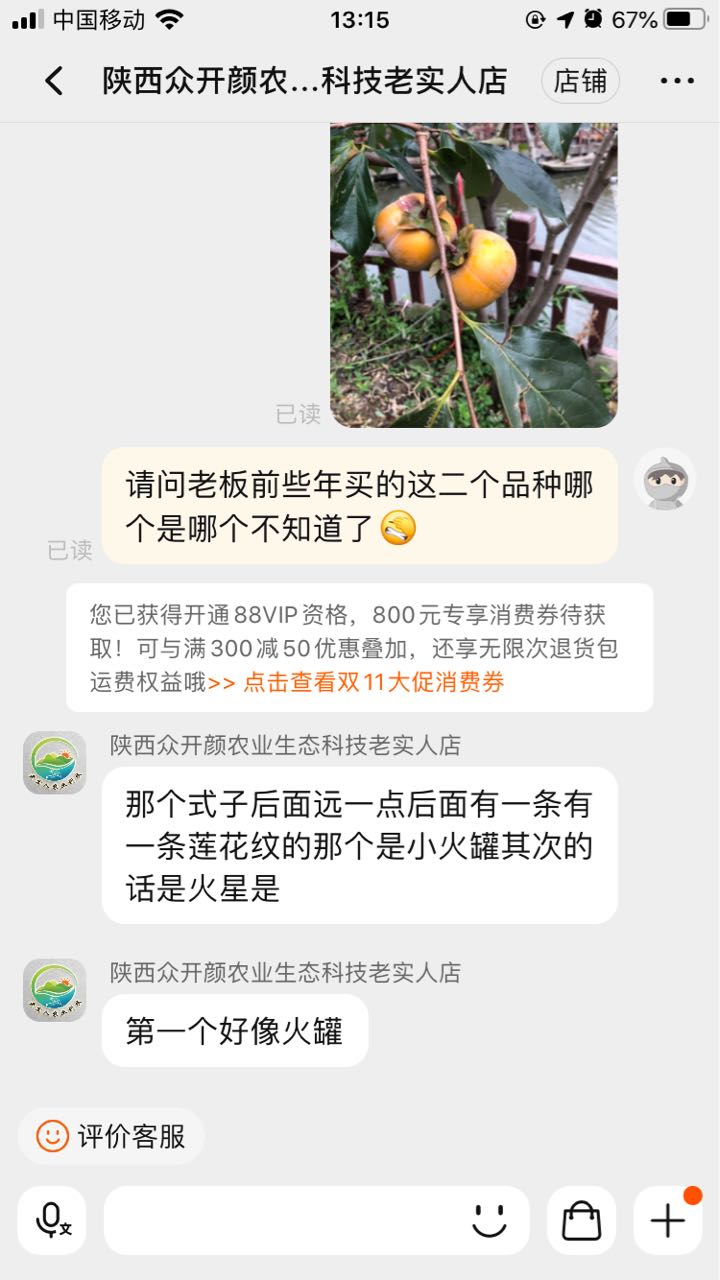720x1280 pixels.
Task: Open the emoji picker
Action: coord(489,1220)
